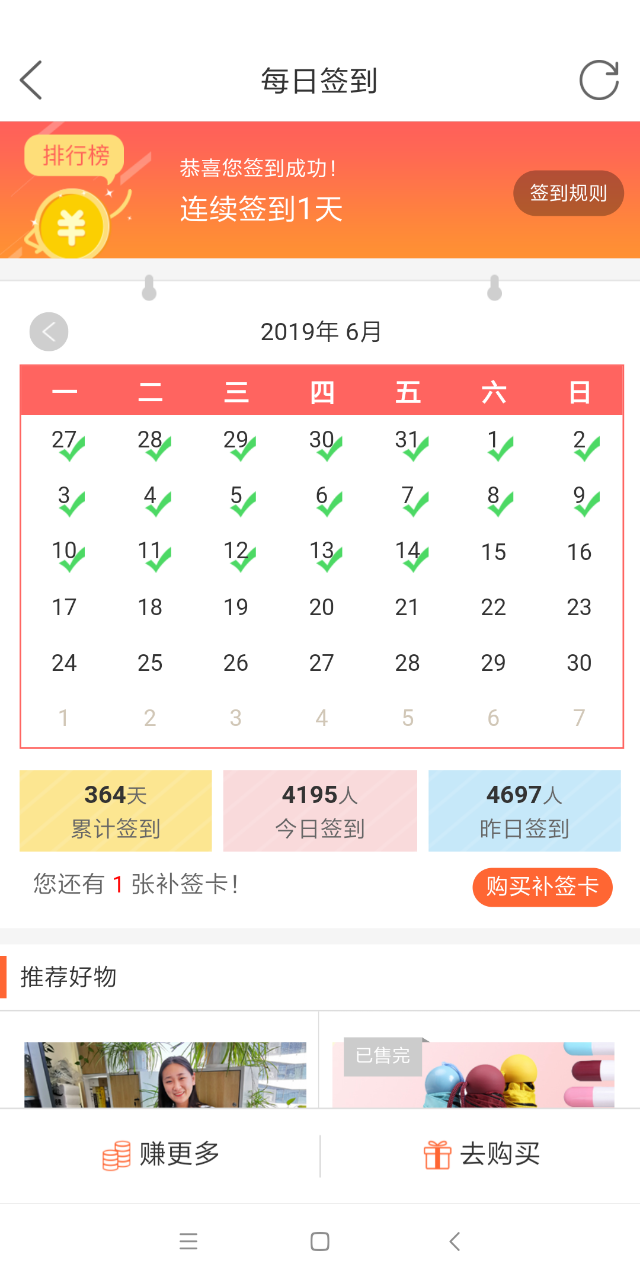
Task: Tap 赚更多 to earn more
Action: (x=160, y=1155)
